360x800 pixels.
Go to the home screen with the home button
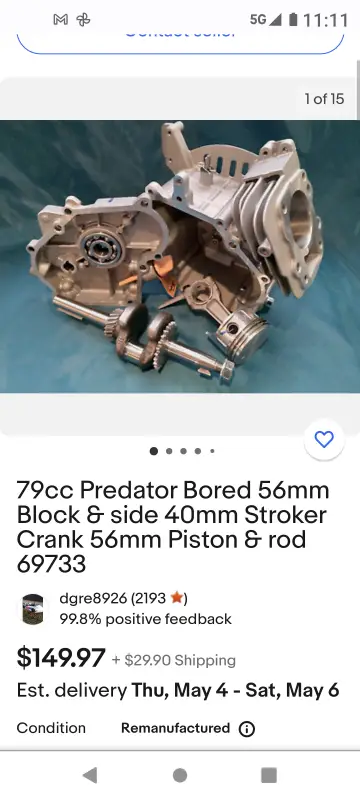click(179, 775)
